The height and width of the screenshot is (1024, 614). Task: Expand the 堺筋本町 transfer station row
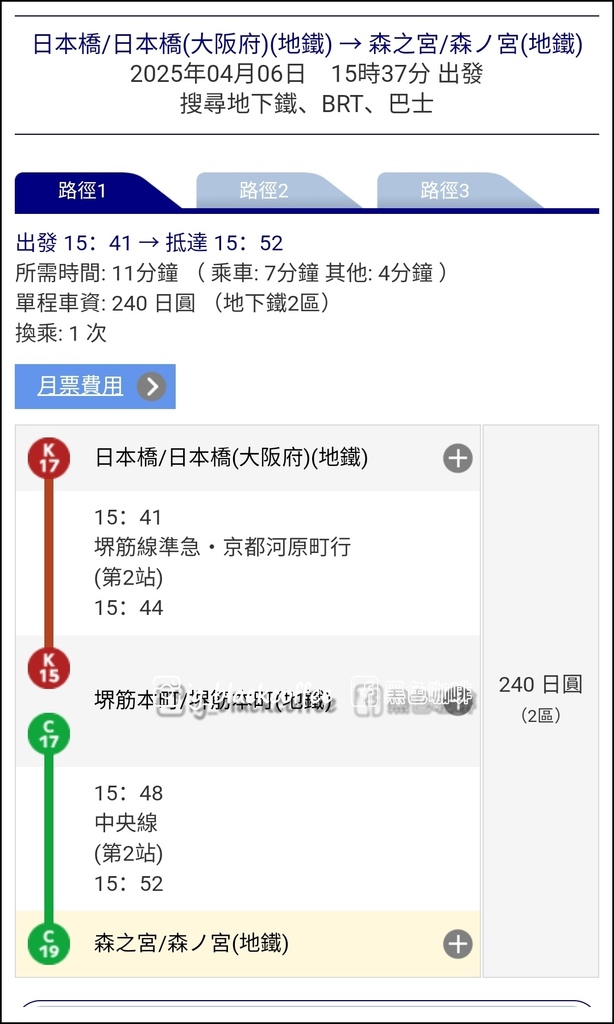click(458, 701)
